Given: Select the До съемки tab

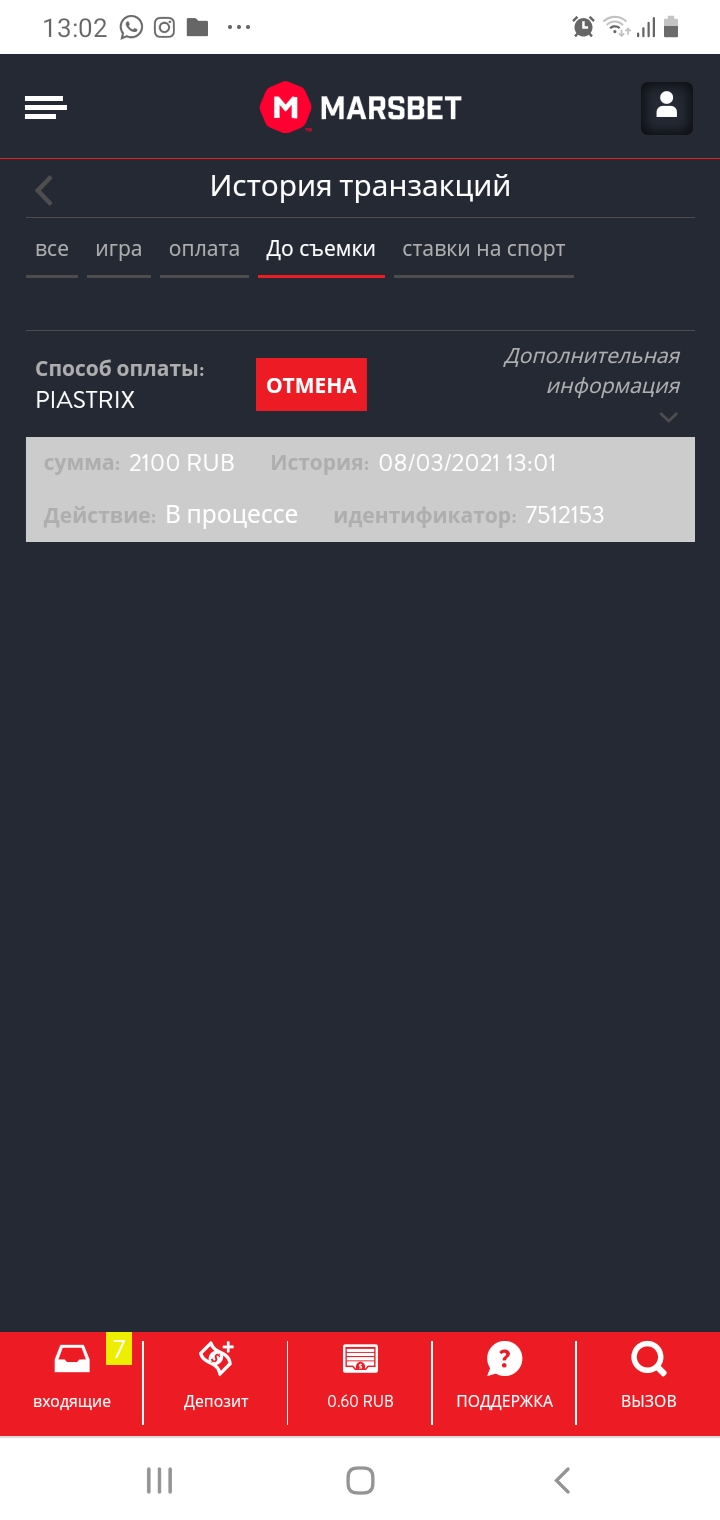Looking at the screenshot, I should coord(321,249).
